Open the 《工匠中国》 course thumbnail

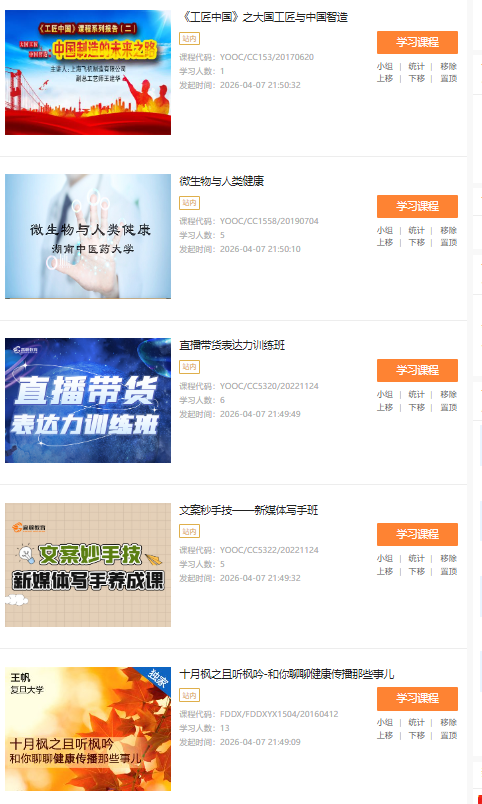tap(88, 72)
